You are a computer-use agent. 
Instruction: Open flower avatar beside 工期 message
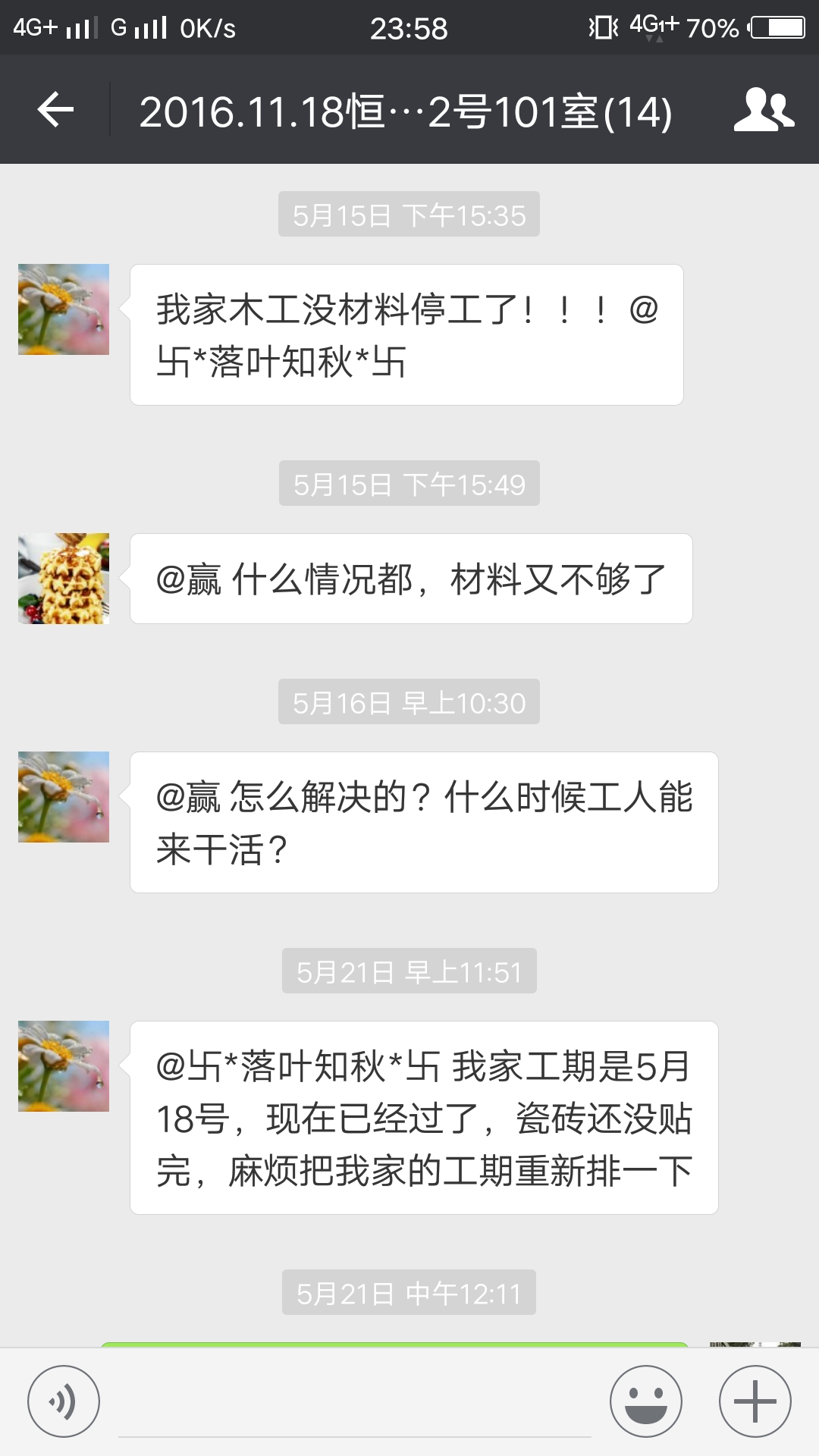tap(64, 1066)
